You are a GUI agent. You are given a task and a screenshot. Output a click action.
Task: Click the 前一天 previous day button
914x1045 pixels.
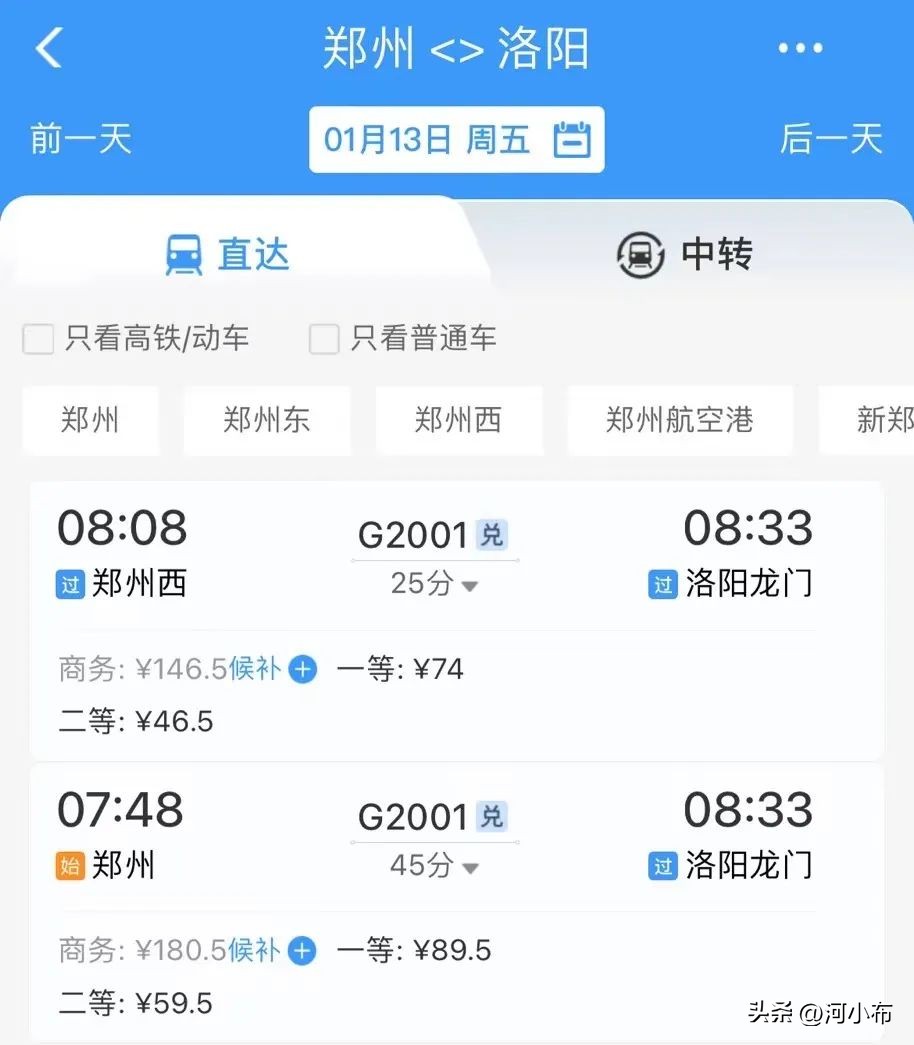click(x=81, y=140)
